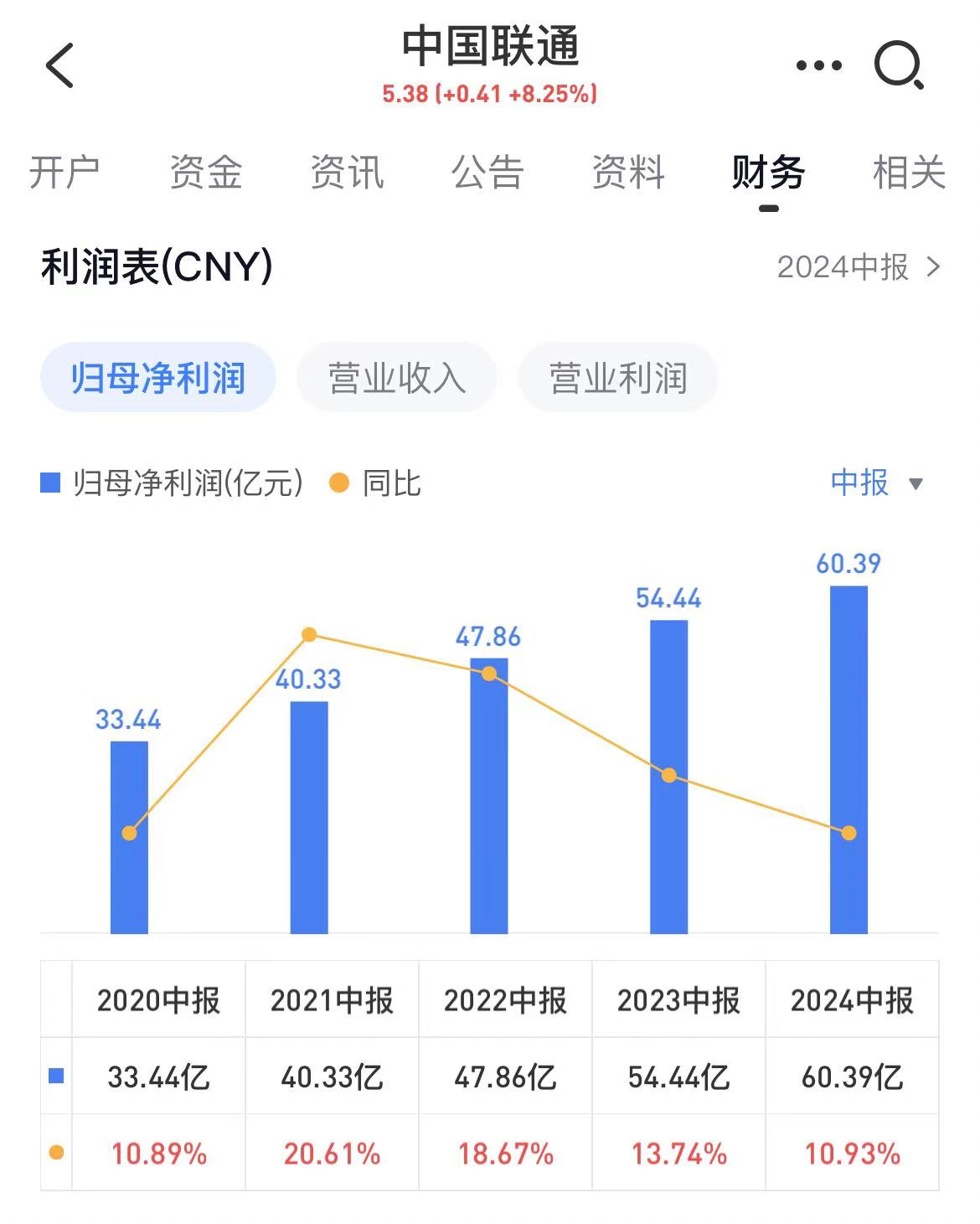The height and width of the screenshot is (1224, 980).
Task: Select the 营业收入 chip
Action: [x=397, y=378]
